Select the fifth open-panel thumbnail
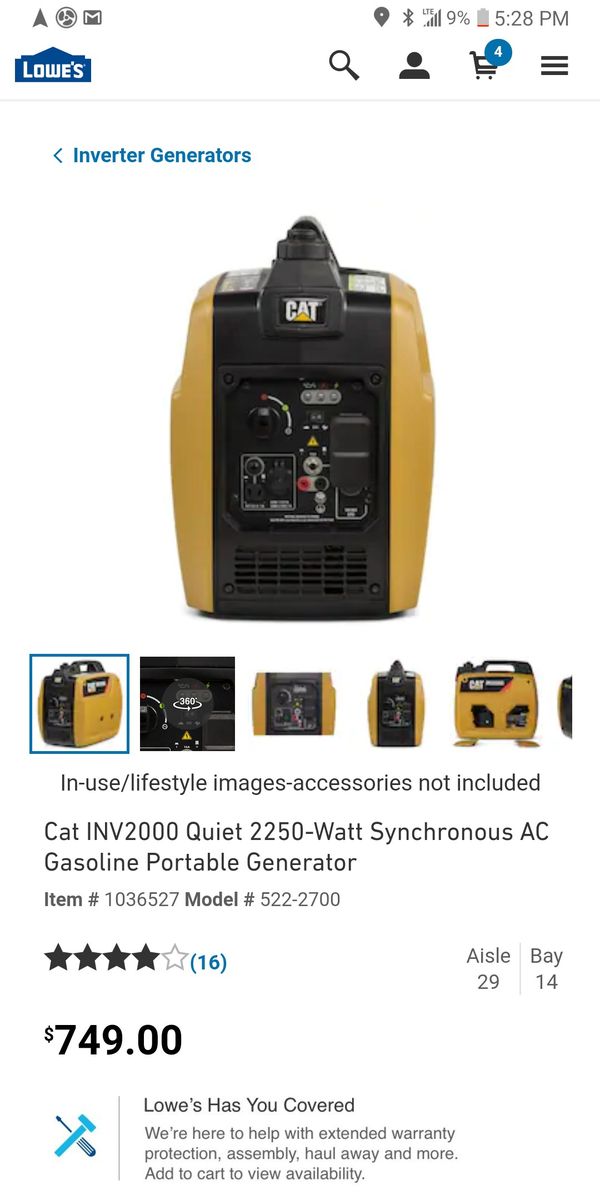 (497, 704)
